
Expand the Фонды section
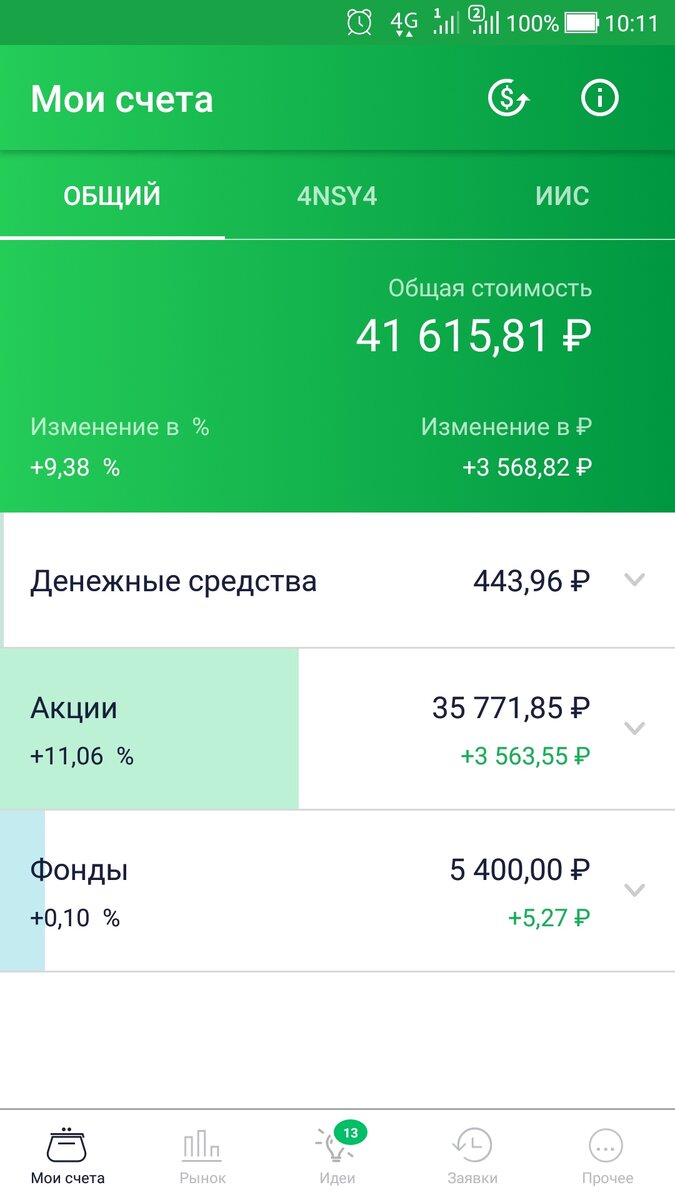point(634,890)
